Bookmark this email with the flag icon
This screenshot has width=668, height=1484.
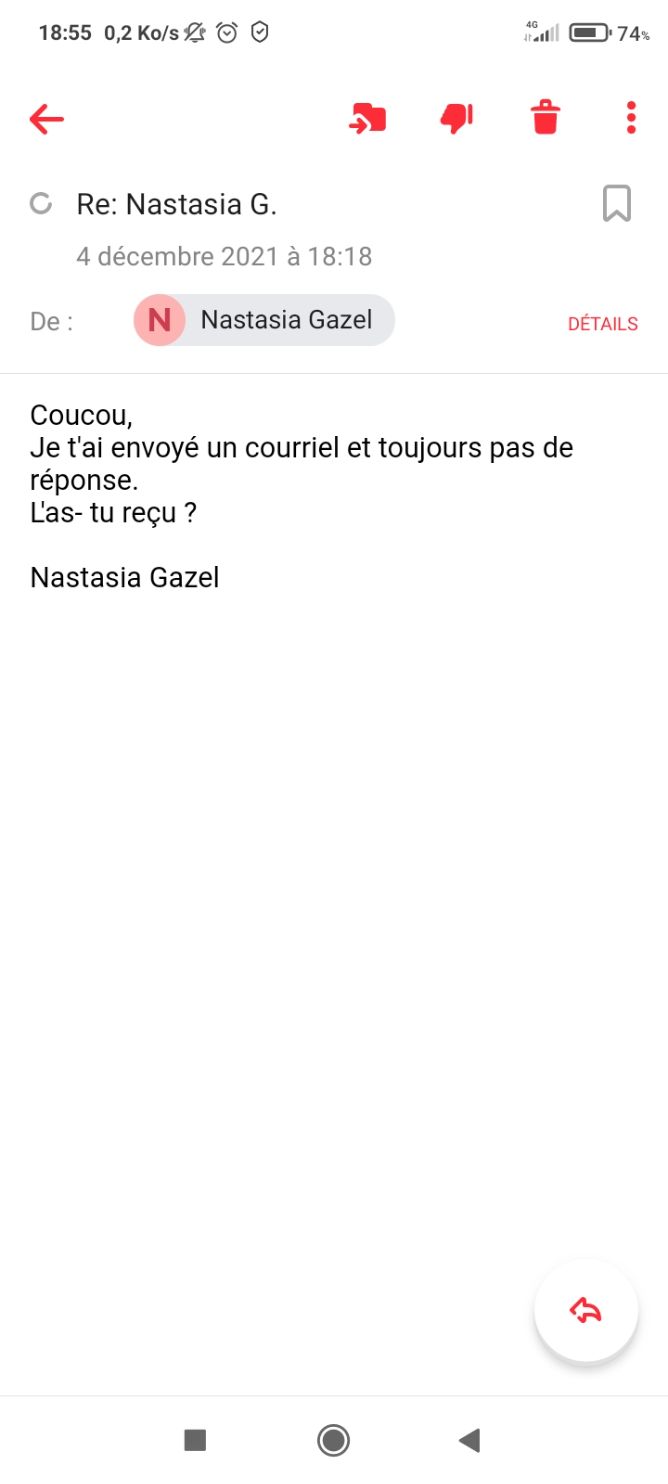(617, 204)
